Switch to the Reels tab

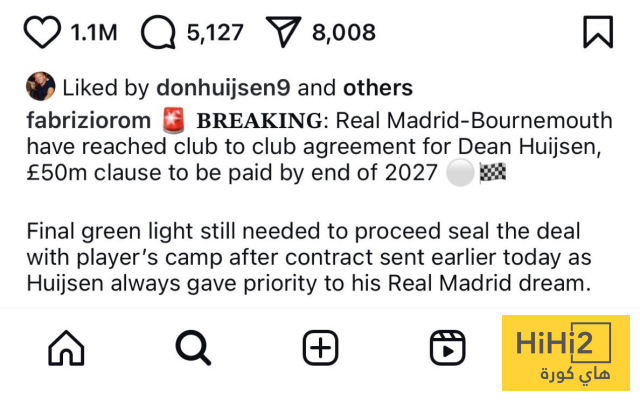[447, 348]
